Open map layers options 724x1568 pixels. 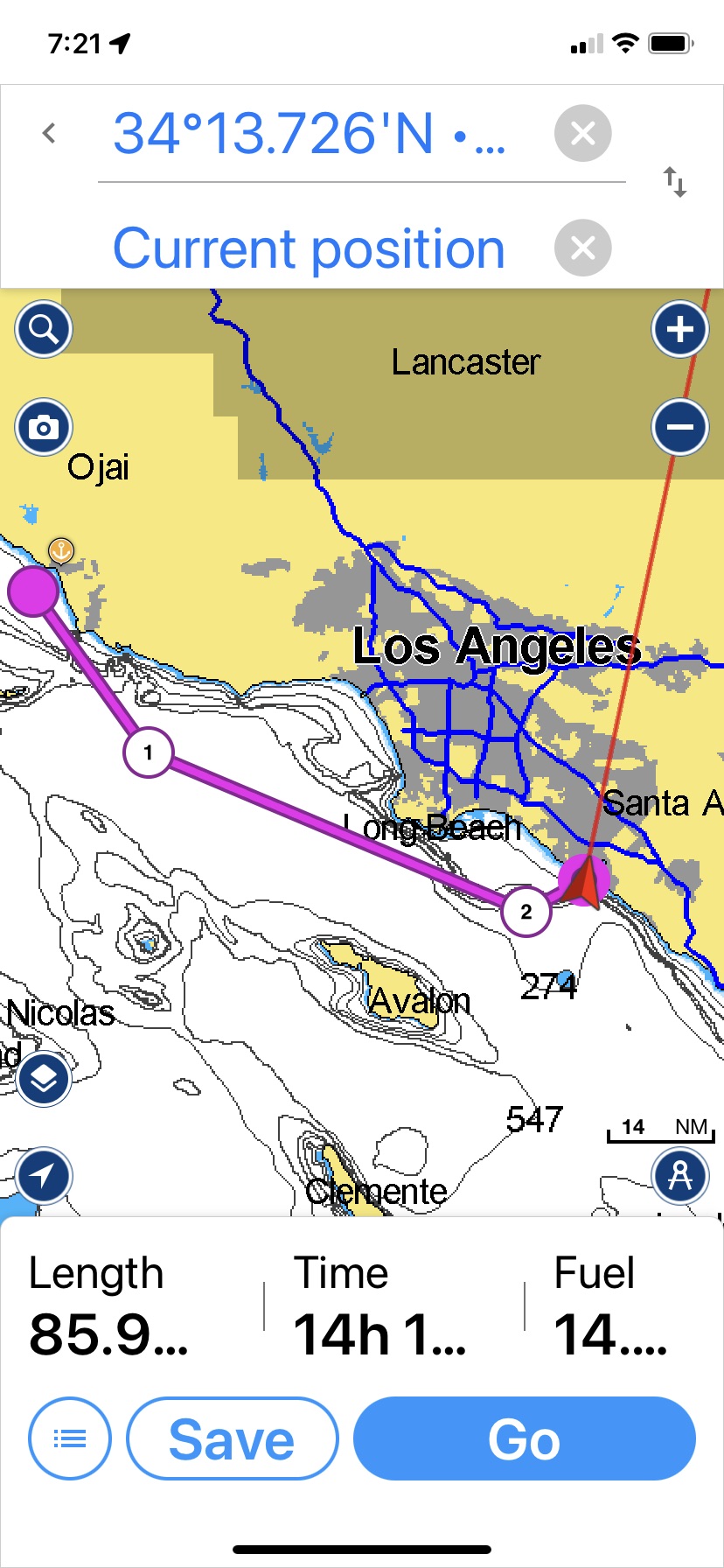(x=44, y=1079)
